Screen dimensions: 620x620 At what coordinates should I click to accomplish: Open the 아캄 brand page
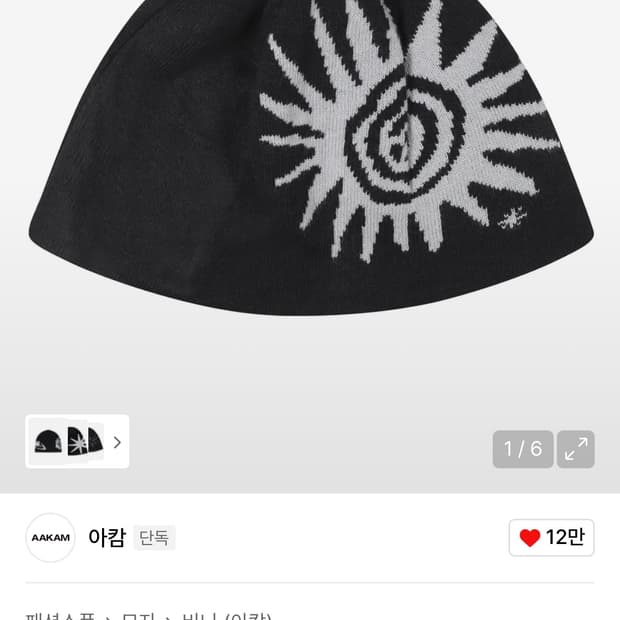coord(107,537)
